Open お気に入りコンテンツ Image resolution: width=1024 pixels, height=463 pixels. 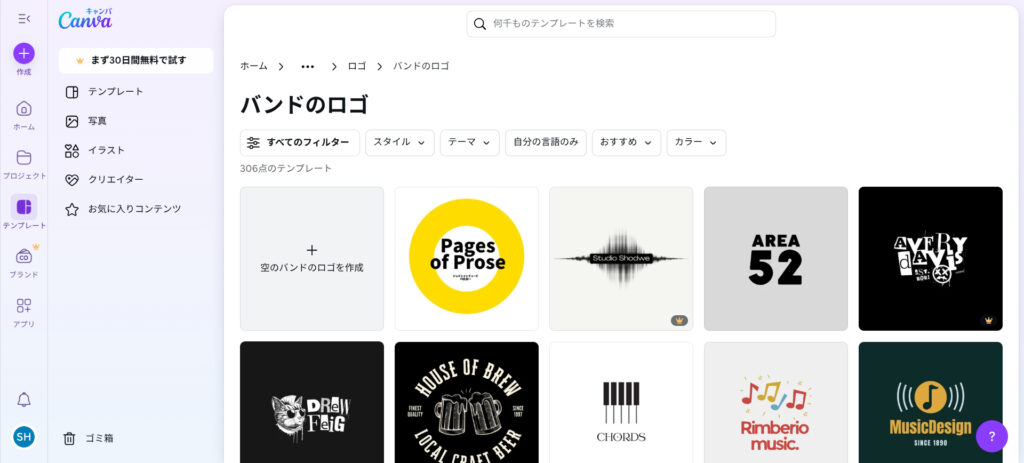pos(134,209)
